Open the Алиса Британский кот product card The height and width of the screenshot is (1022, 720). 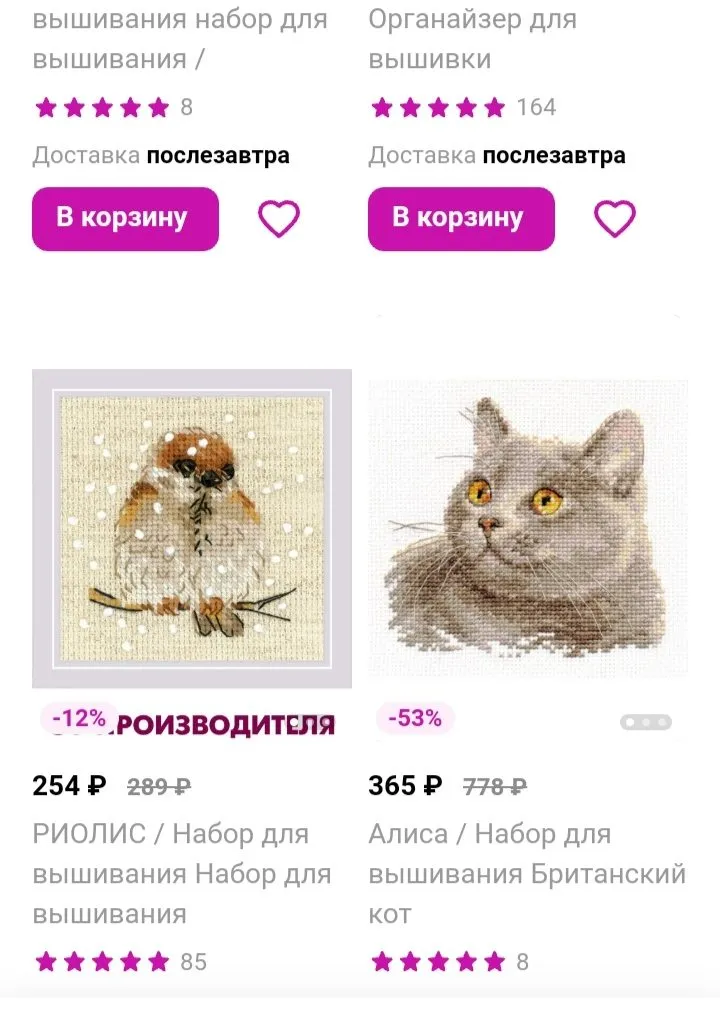click(528, 529)
